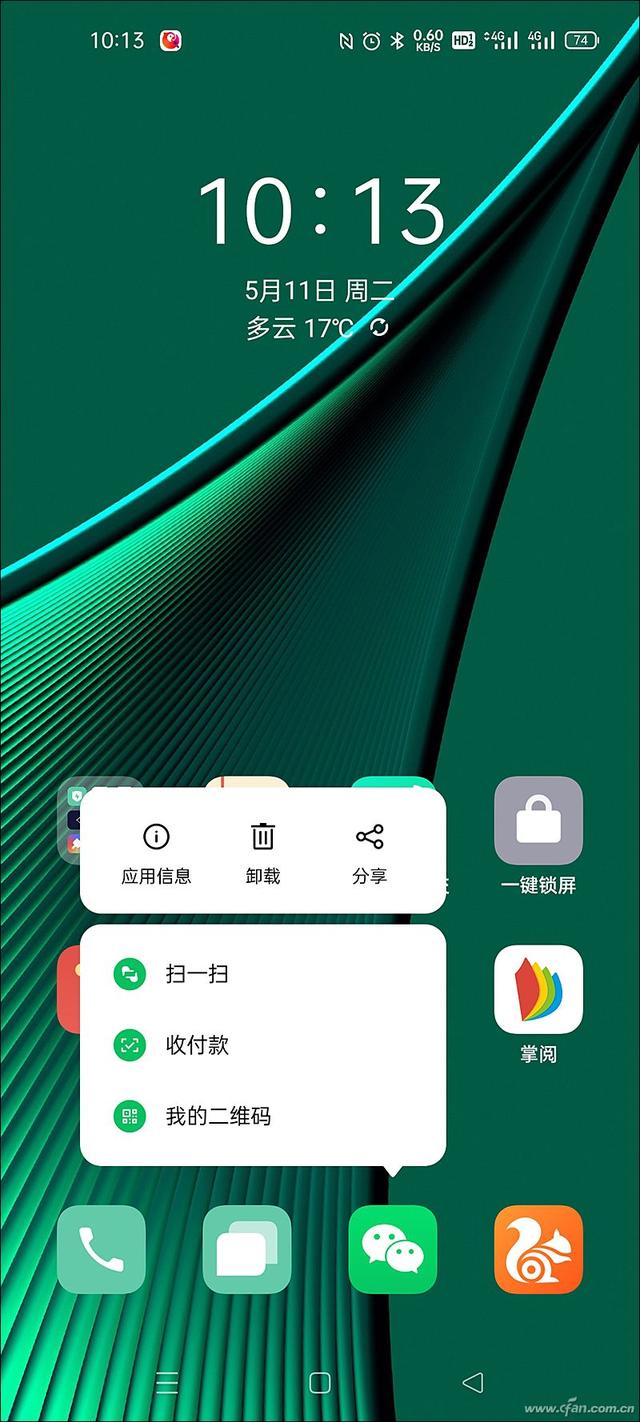Launch the 掌阅 reading app

pos(538,989)
